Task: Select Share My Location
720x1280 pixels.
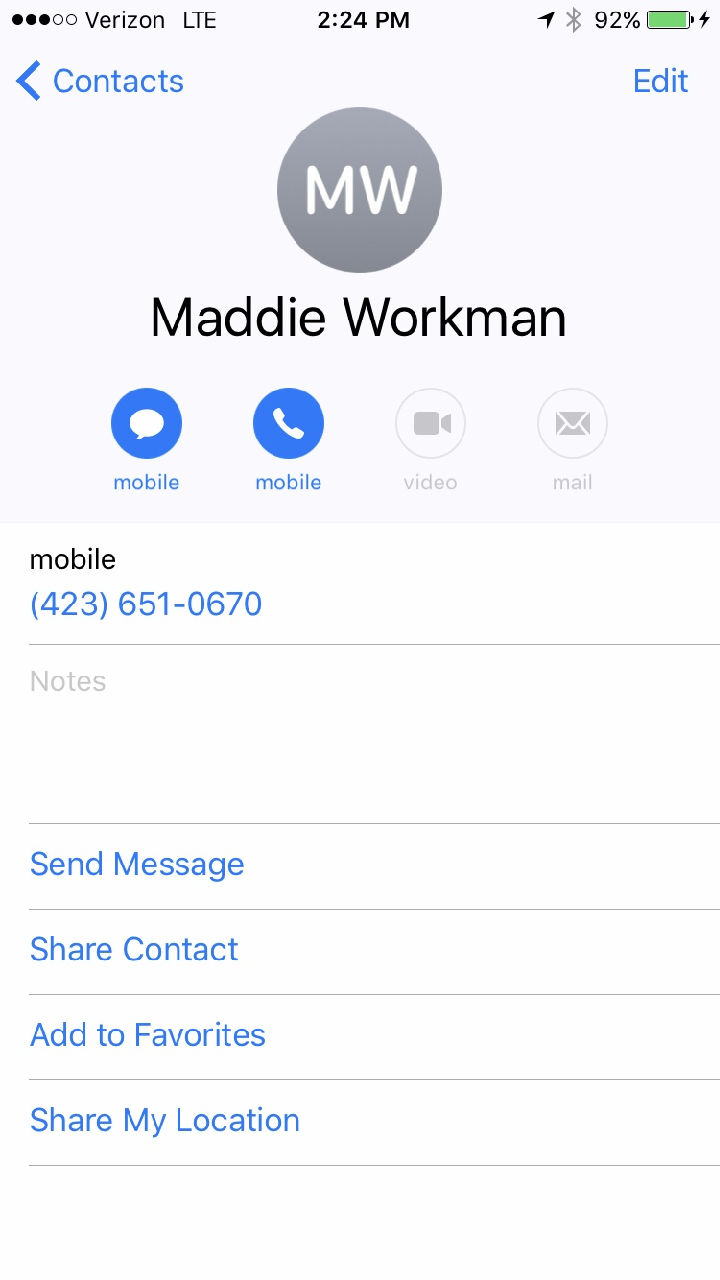Action: pos(165,1120)
